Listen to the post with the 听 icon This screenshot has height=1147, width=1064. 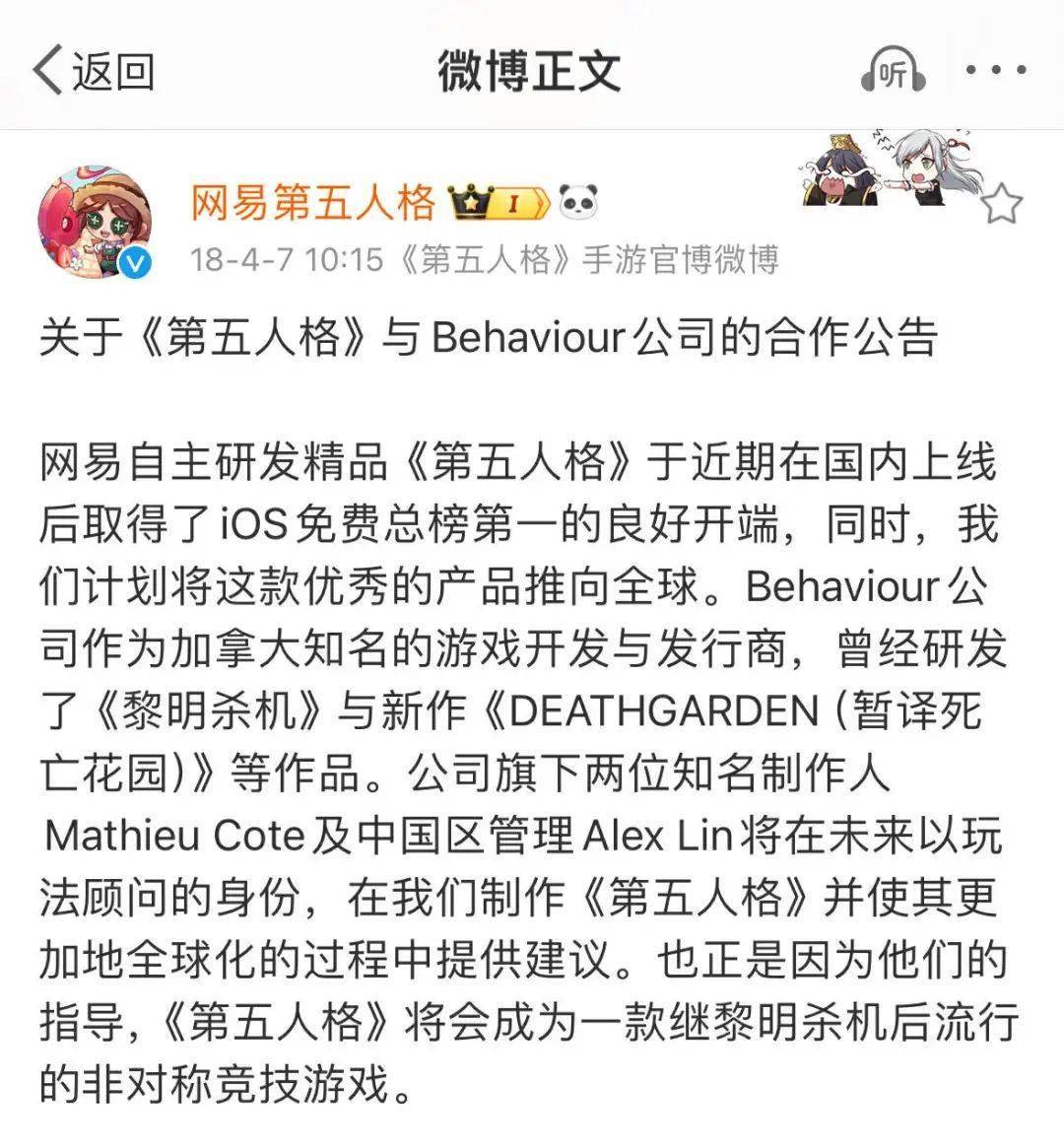pyautogui.click(x=893, y=72)
